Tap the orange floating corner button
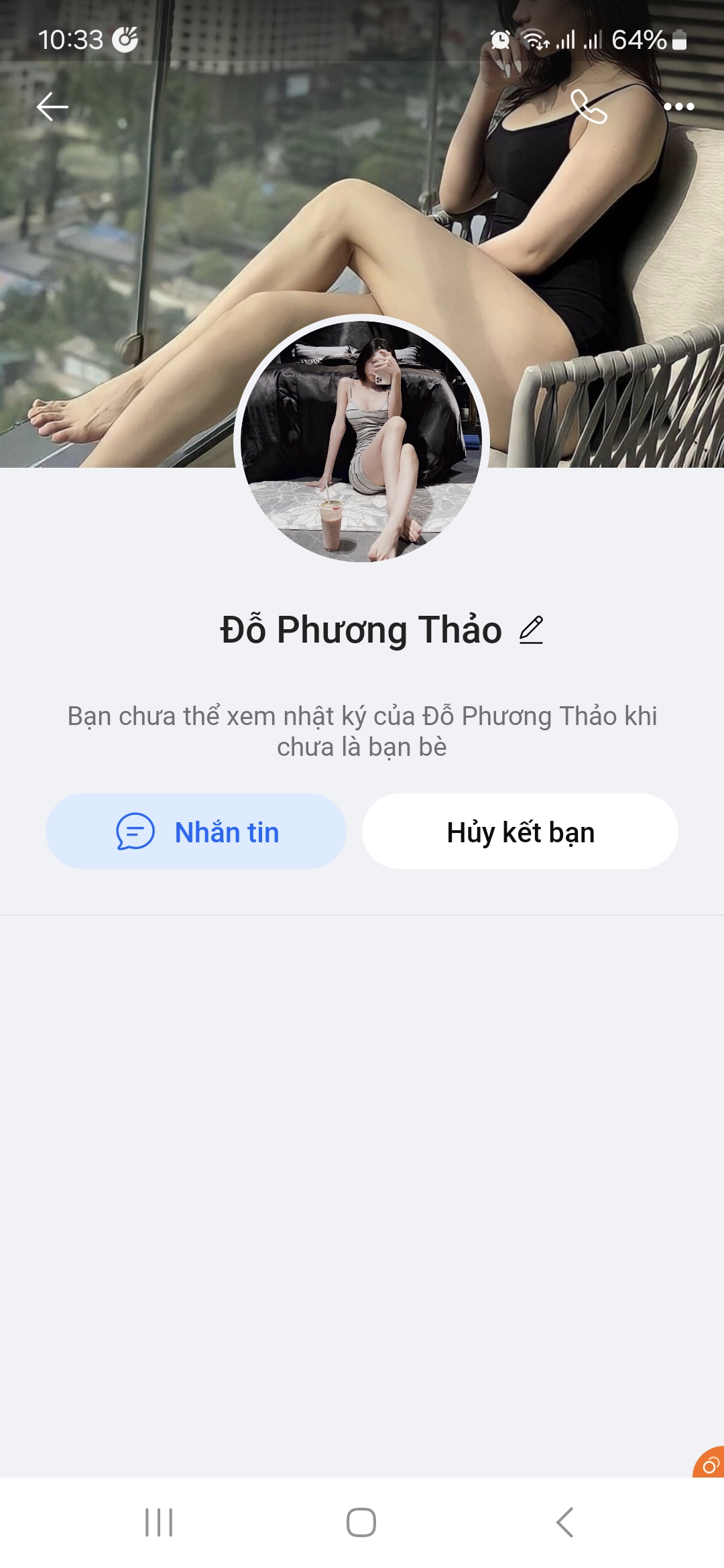Image resolution: width=724 pixels, height=1568 pixels. 710,1464
